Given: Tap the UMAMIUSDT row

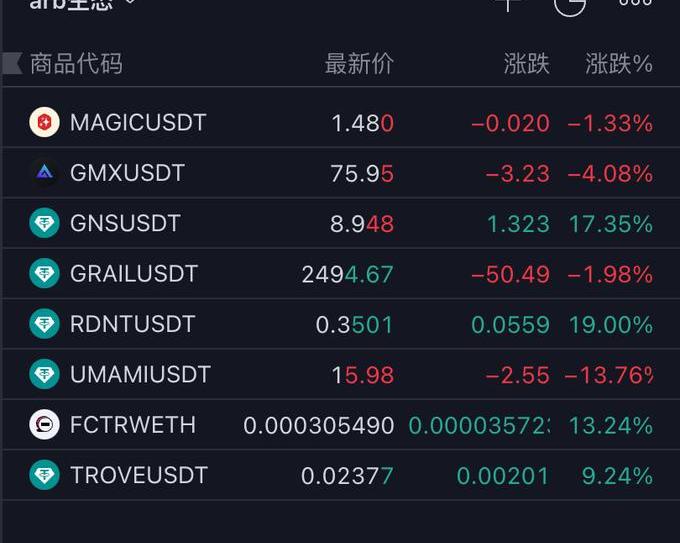Looking at the screenshot, I should point(140,375).
